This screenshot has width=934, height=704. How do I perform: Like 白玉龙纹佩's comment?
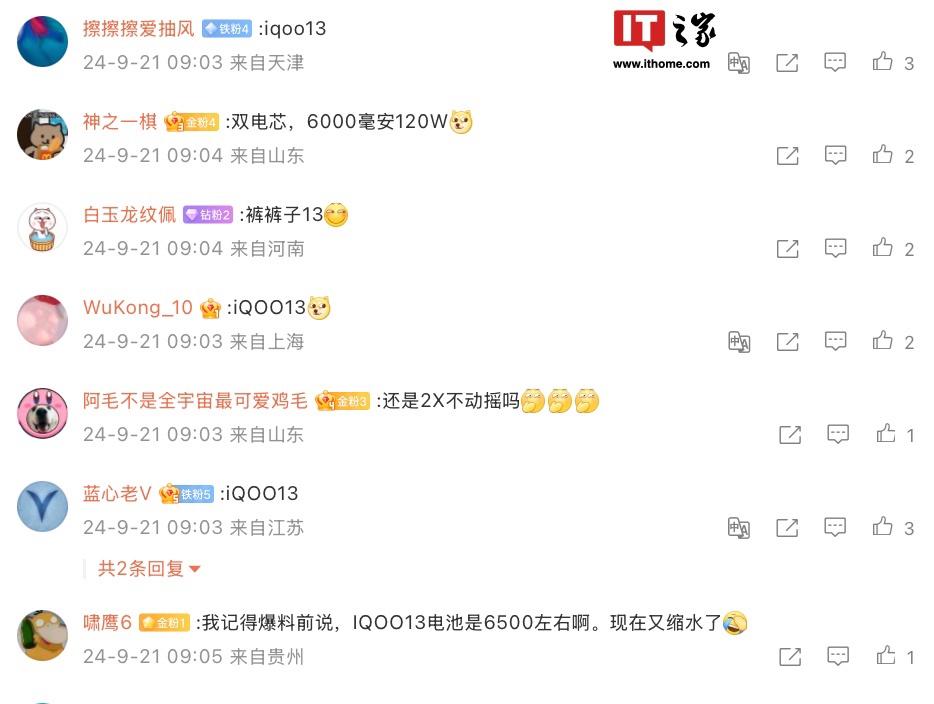click(882, 248)
